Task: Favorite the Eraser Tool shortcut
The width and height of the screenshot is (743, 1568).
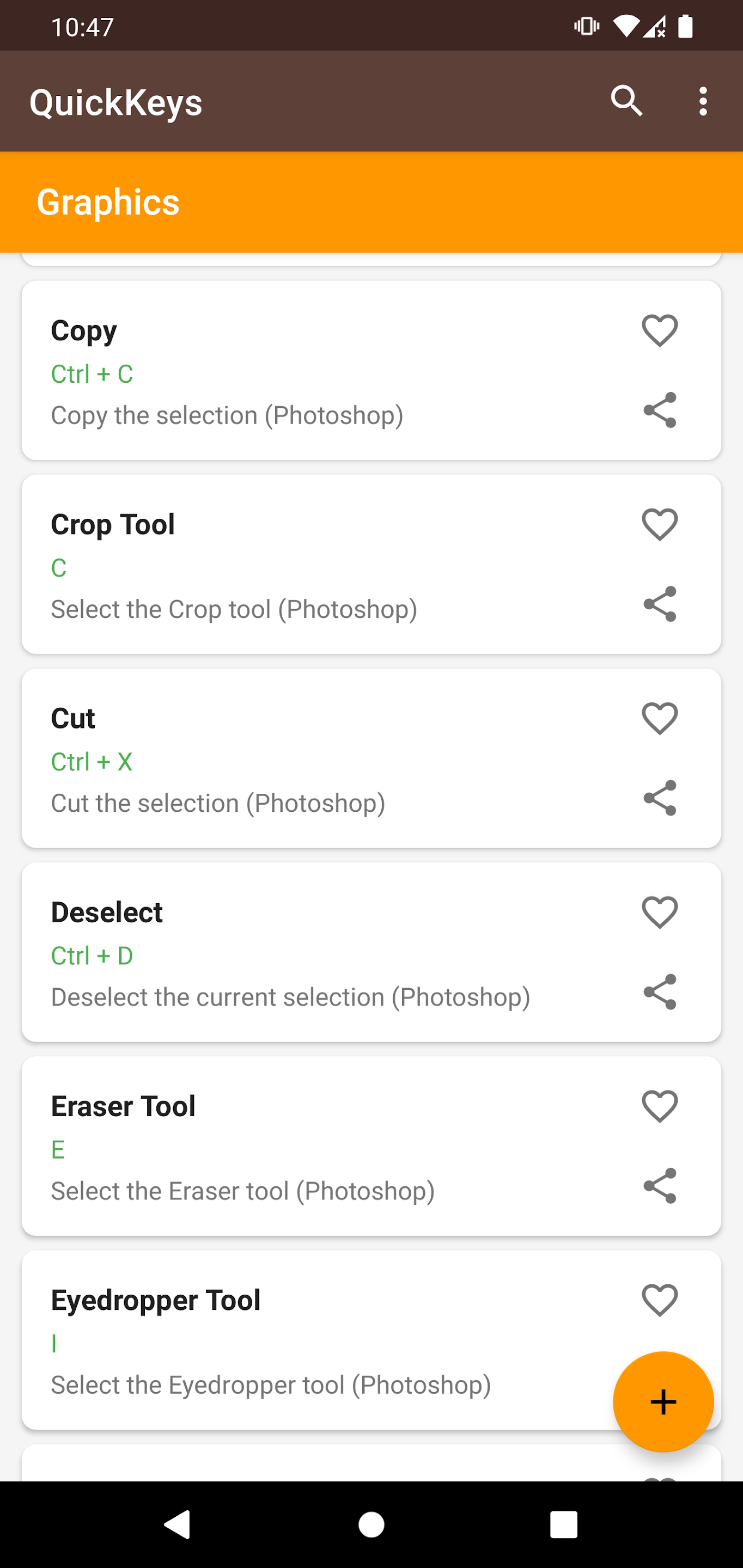Action: [659, 1106]
